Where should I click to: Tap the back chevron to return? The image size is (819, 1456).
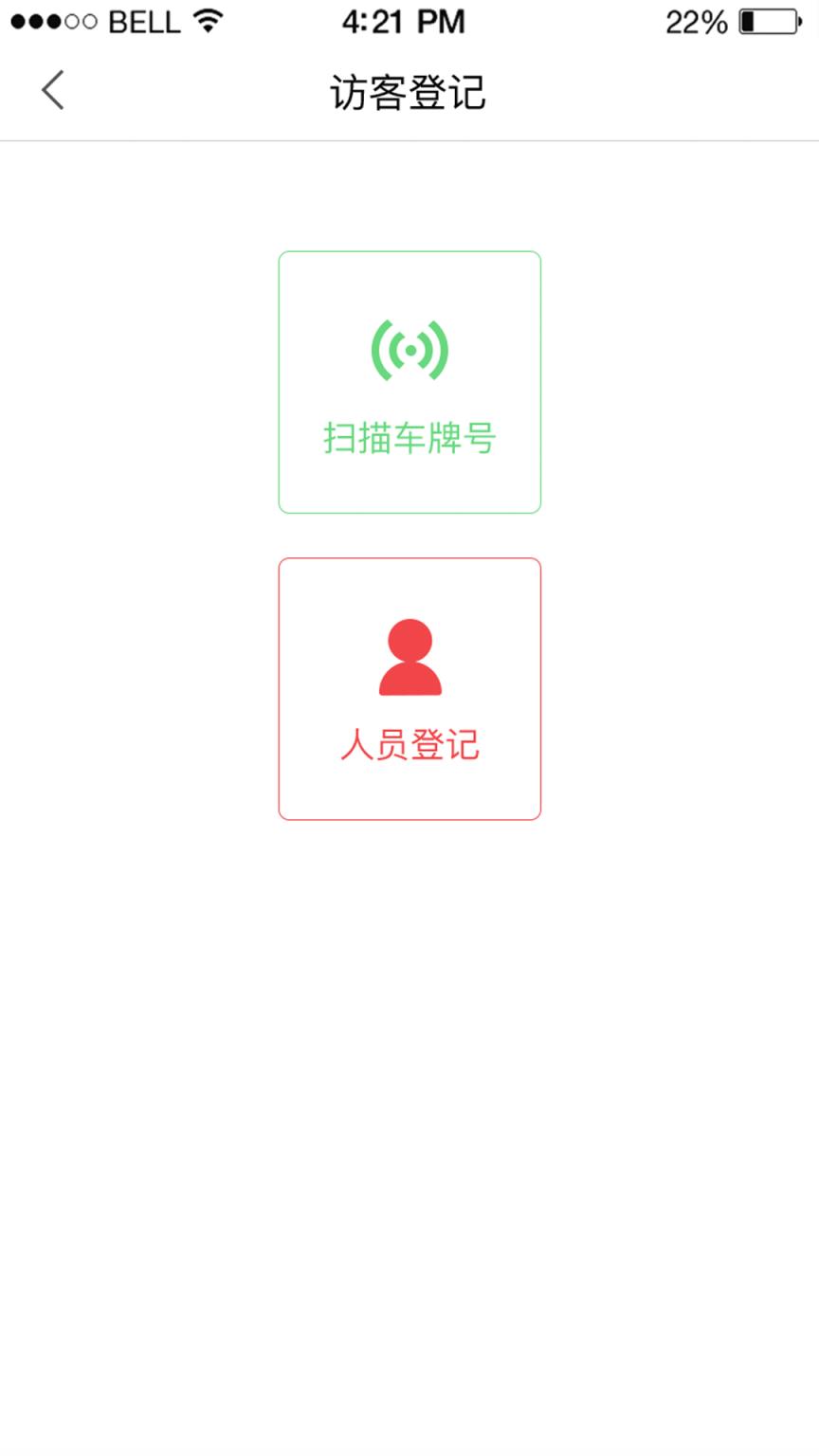coord(52,90)
